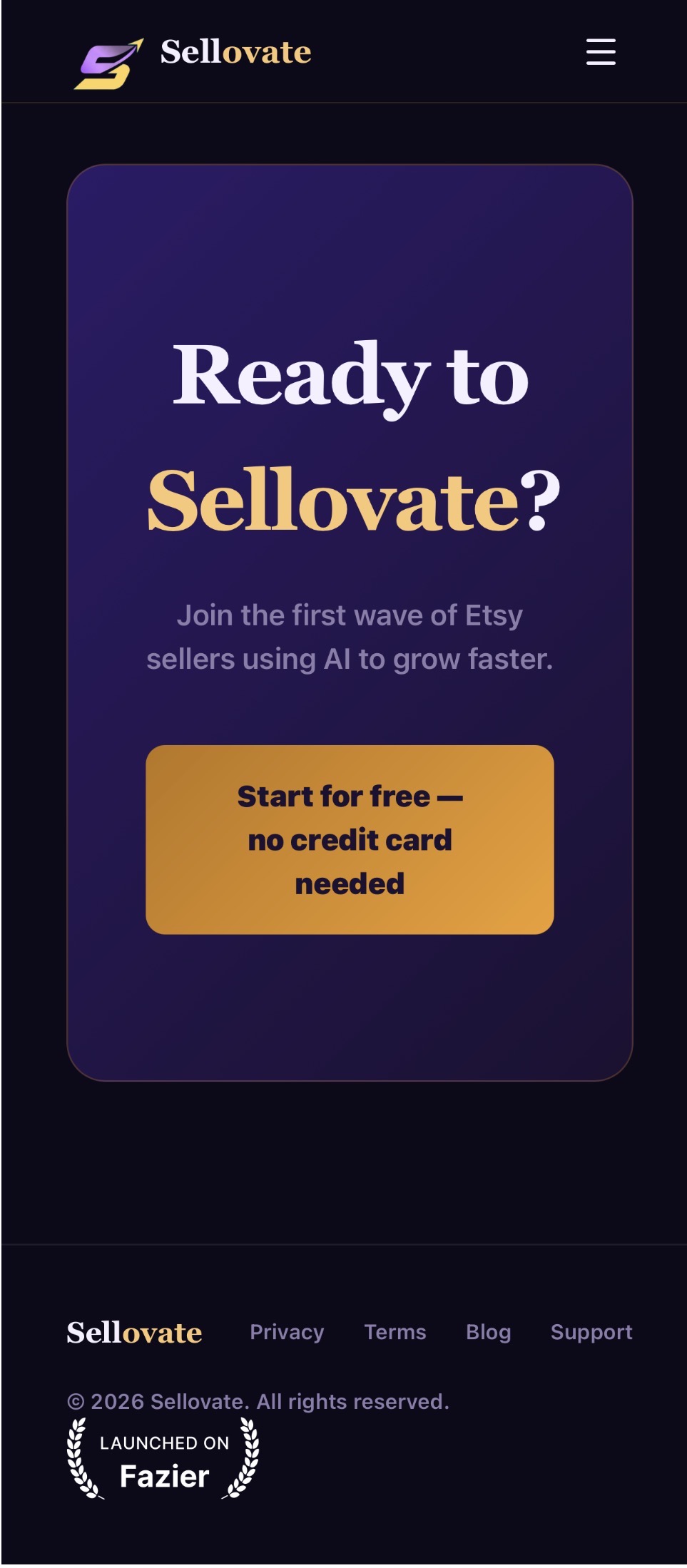Open the Support link
Screen dimensions: 687x1568
click(x=591, y=1331)
